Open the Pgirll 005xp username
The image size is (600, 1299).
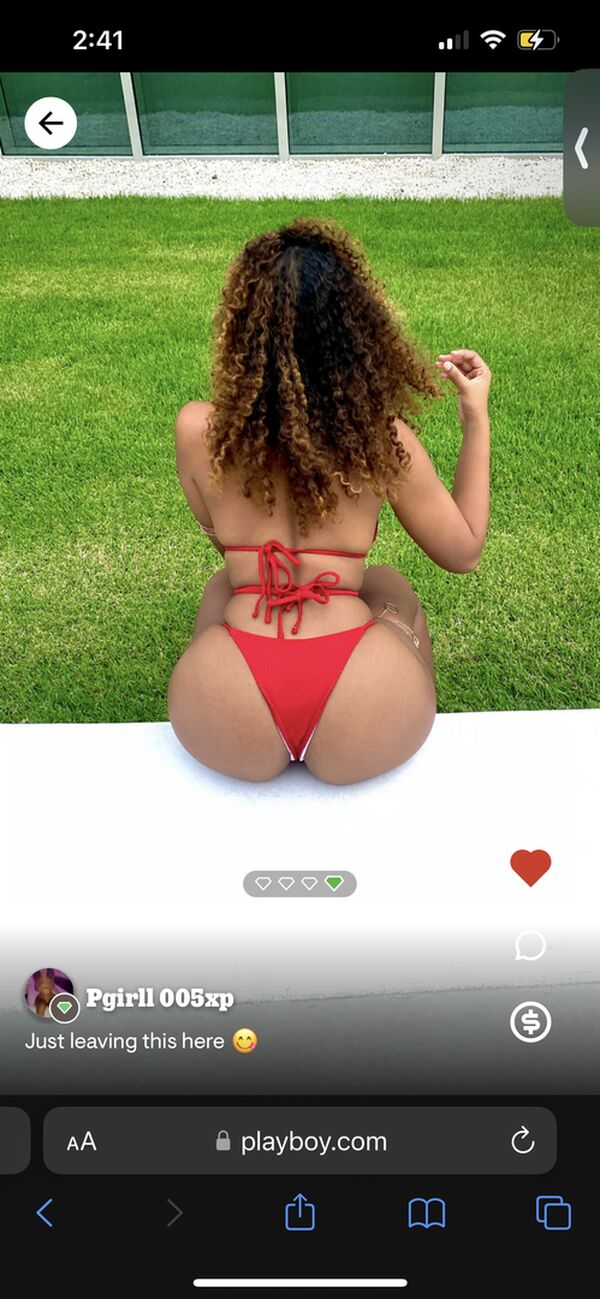pyautogui.click(x=160, y=997)
